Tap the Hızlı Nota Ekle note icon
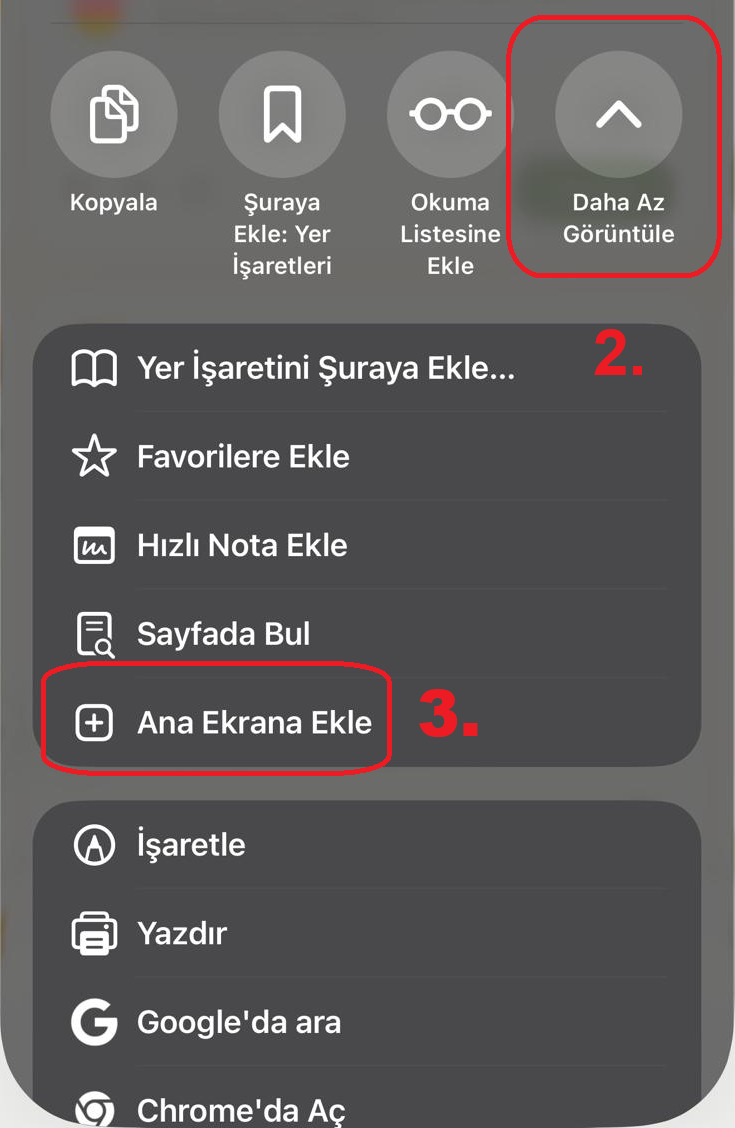The width and height of the screenshot is (735, 1128). (x=95, y=545)
